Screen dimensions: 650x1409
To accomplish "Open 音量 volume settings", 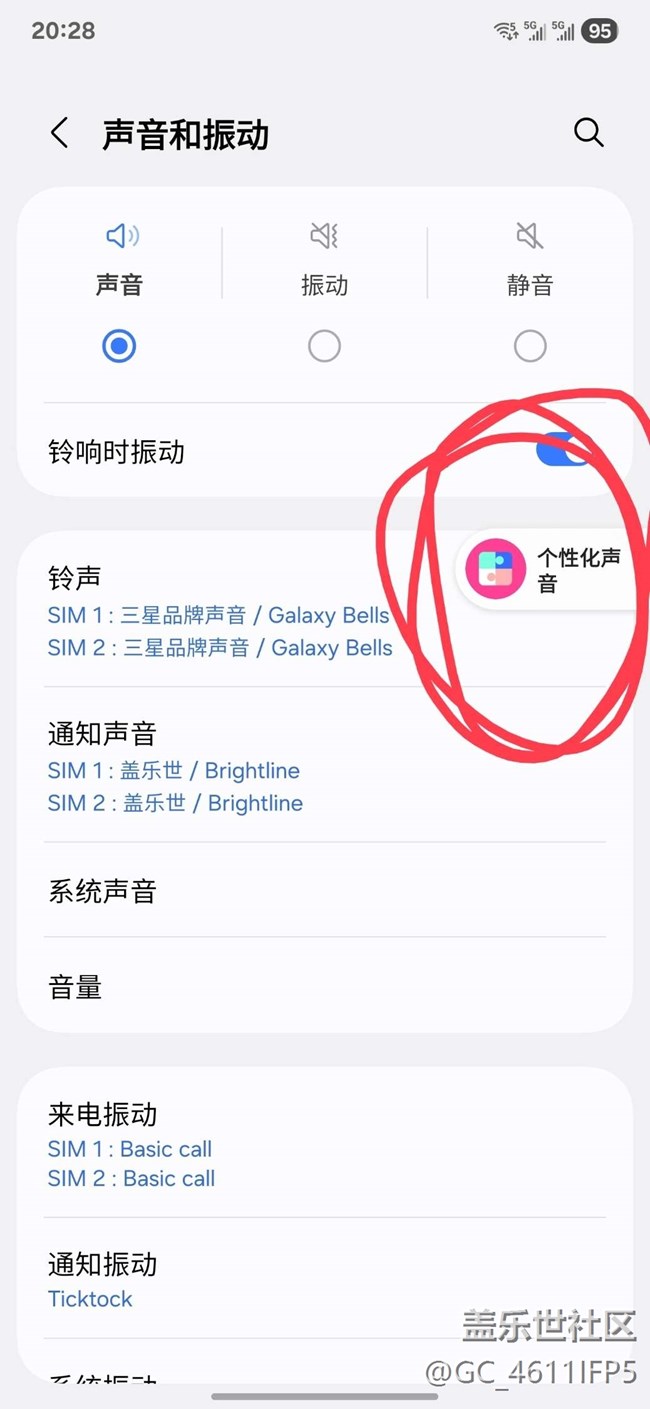I will pyautogui.click(x=325, y=986).
